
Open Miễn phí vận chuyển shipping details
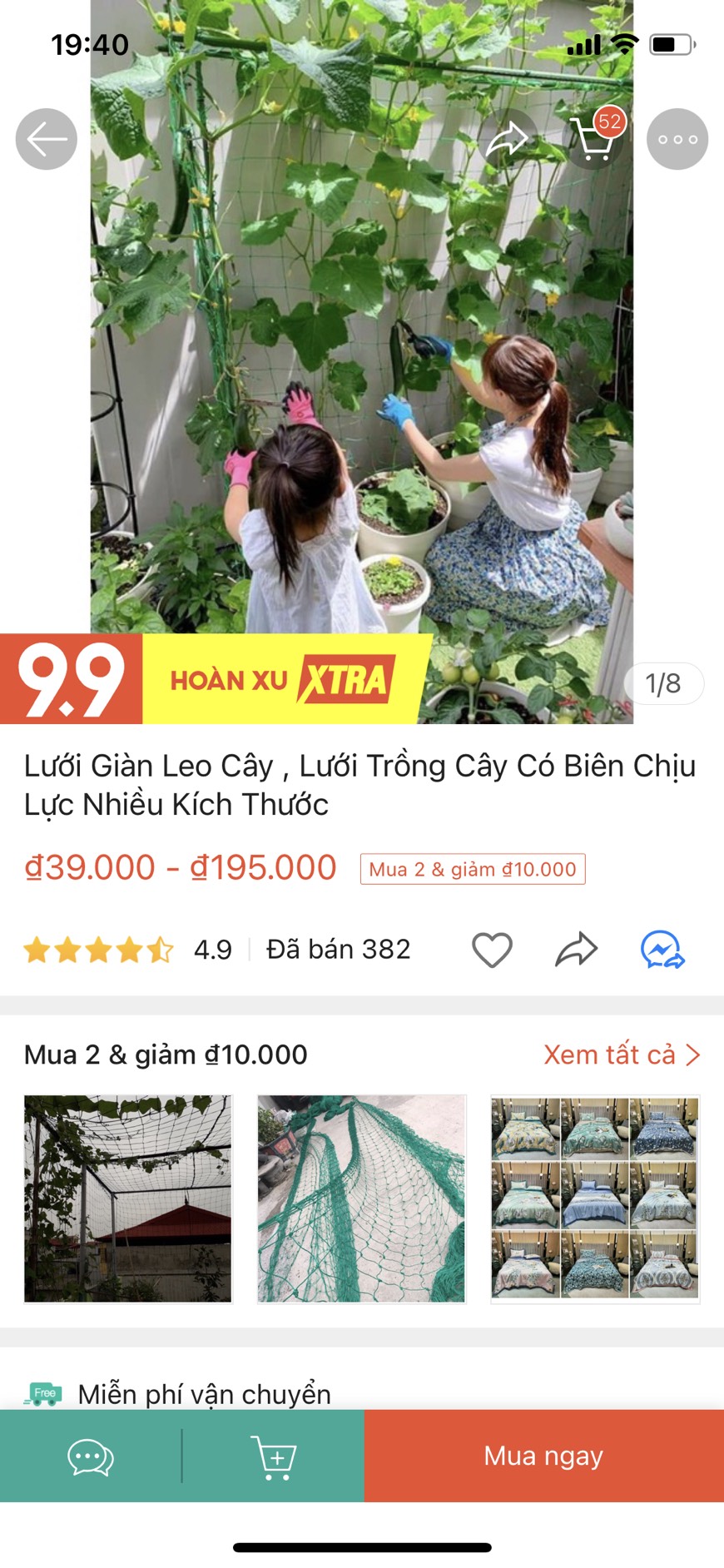pos(204,1393)
